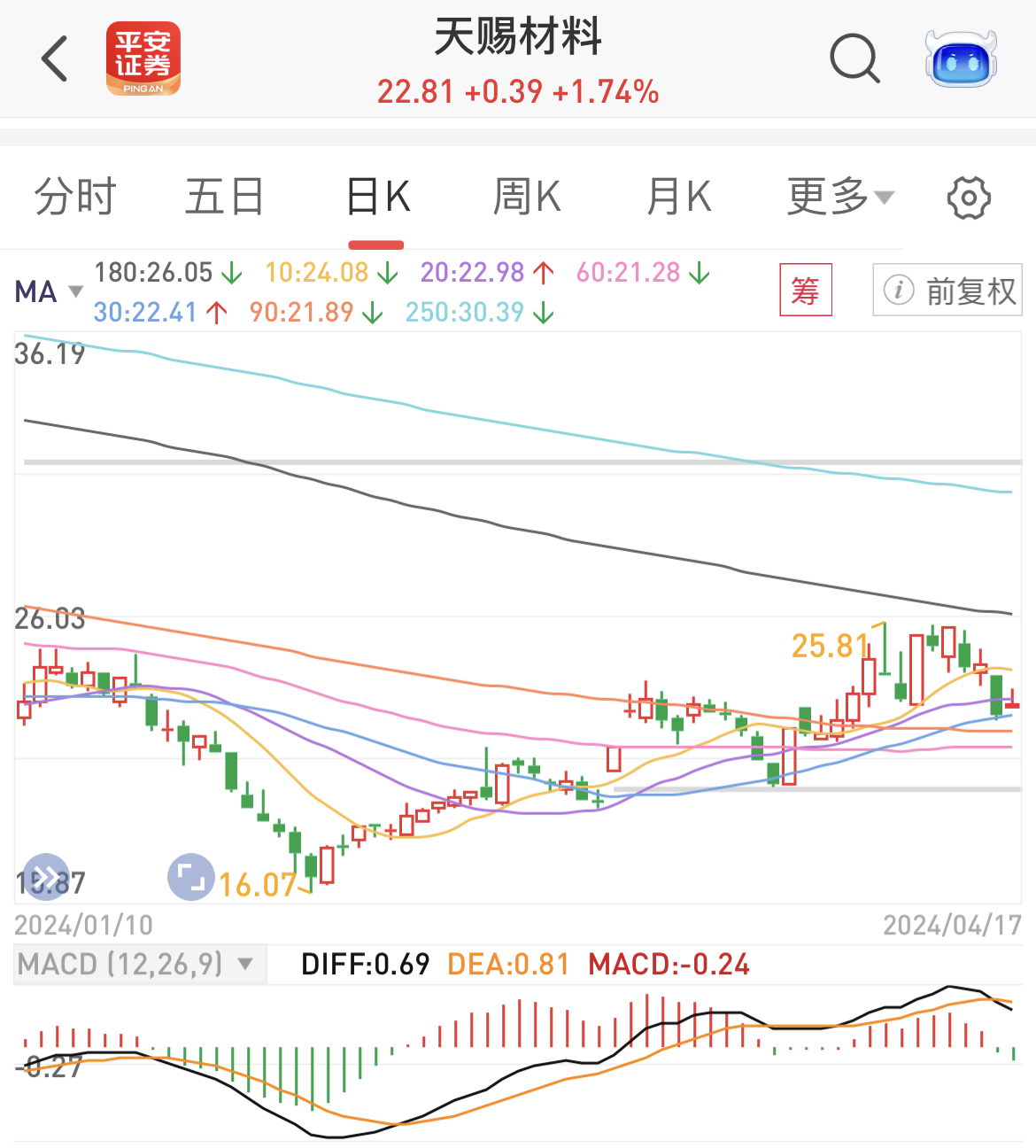Select the 日K tab
This screenshot has width=1036, height=1148.
[377, 197]
